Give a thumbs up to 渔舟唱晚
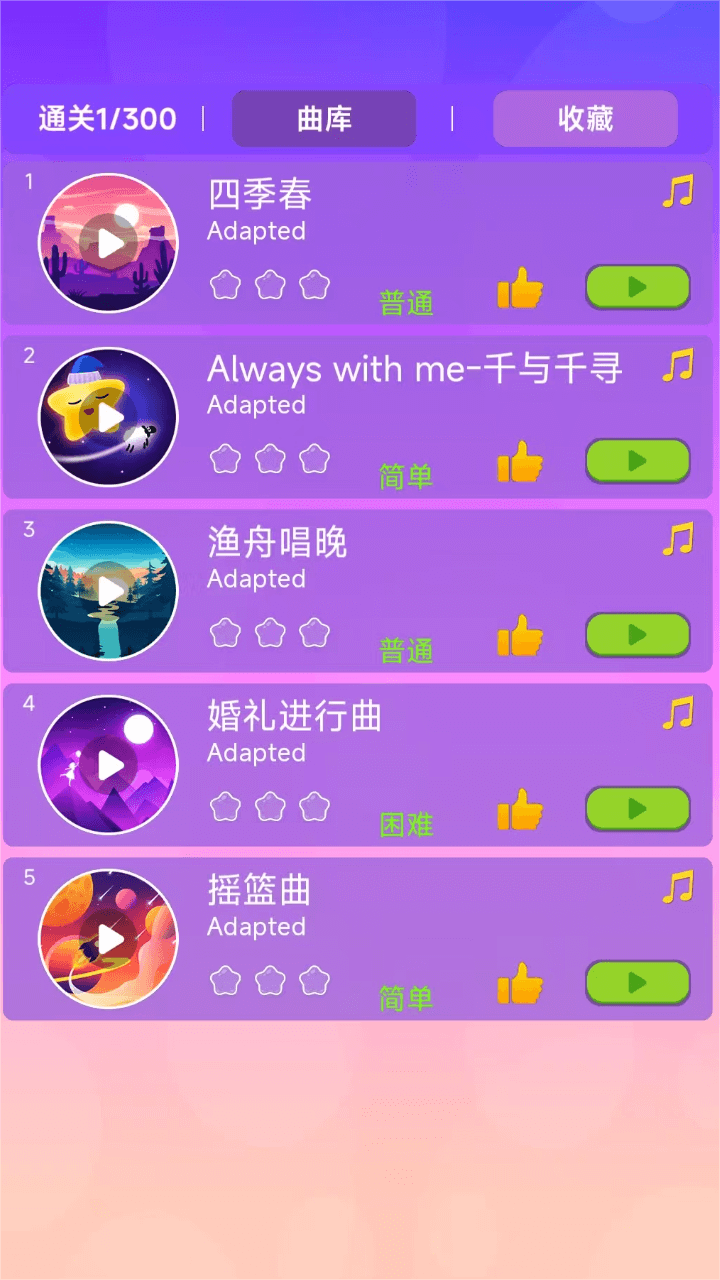 [x=520, y=635]
